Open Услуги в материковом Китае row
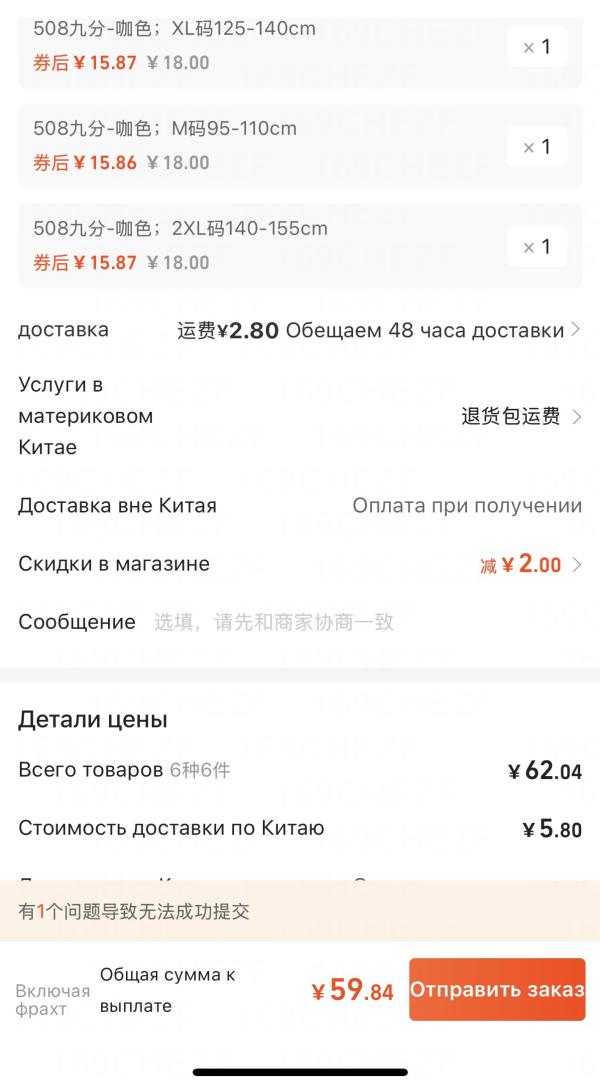 [300, 416]
